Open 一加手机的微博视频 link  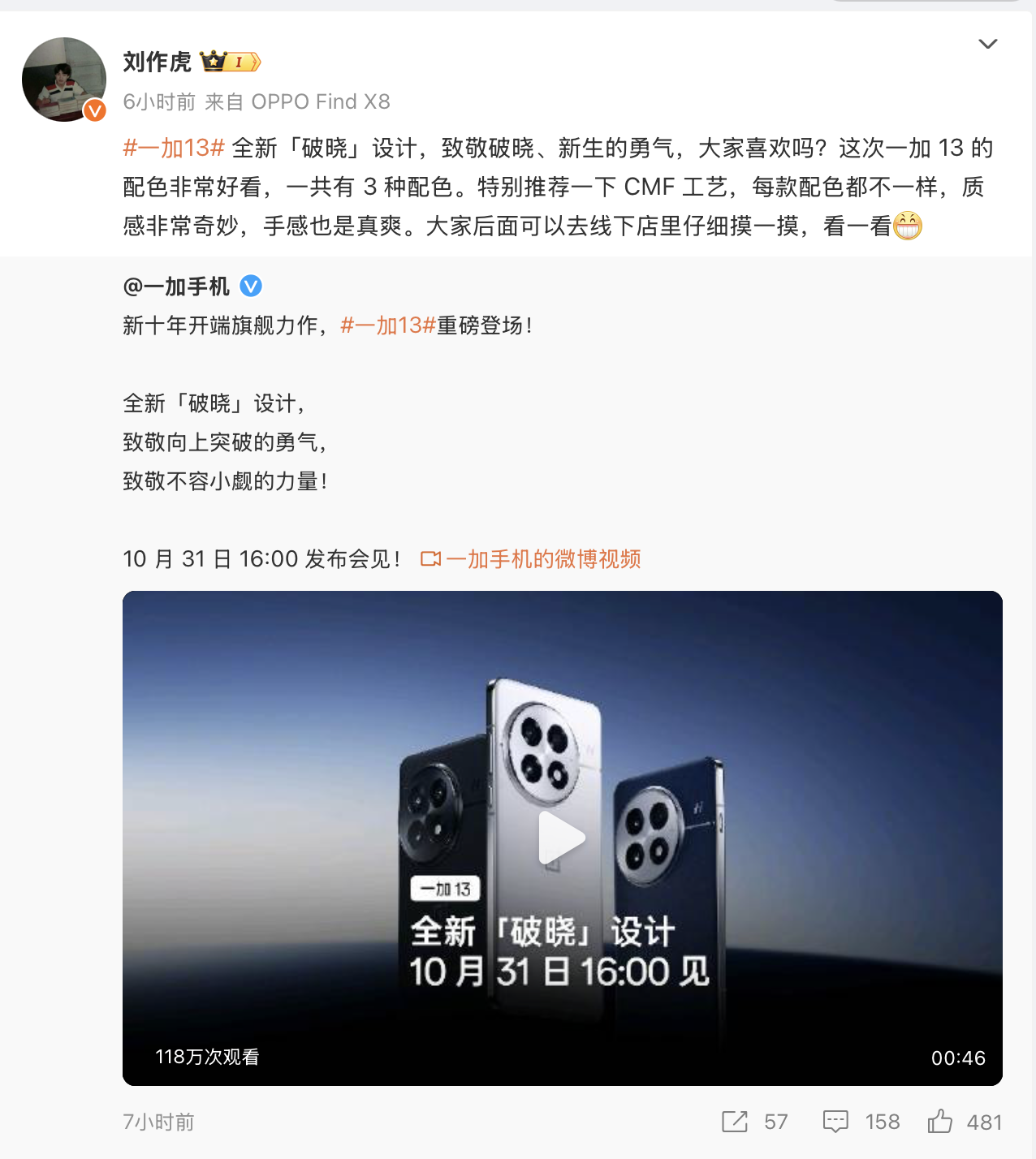[532, 559]
